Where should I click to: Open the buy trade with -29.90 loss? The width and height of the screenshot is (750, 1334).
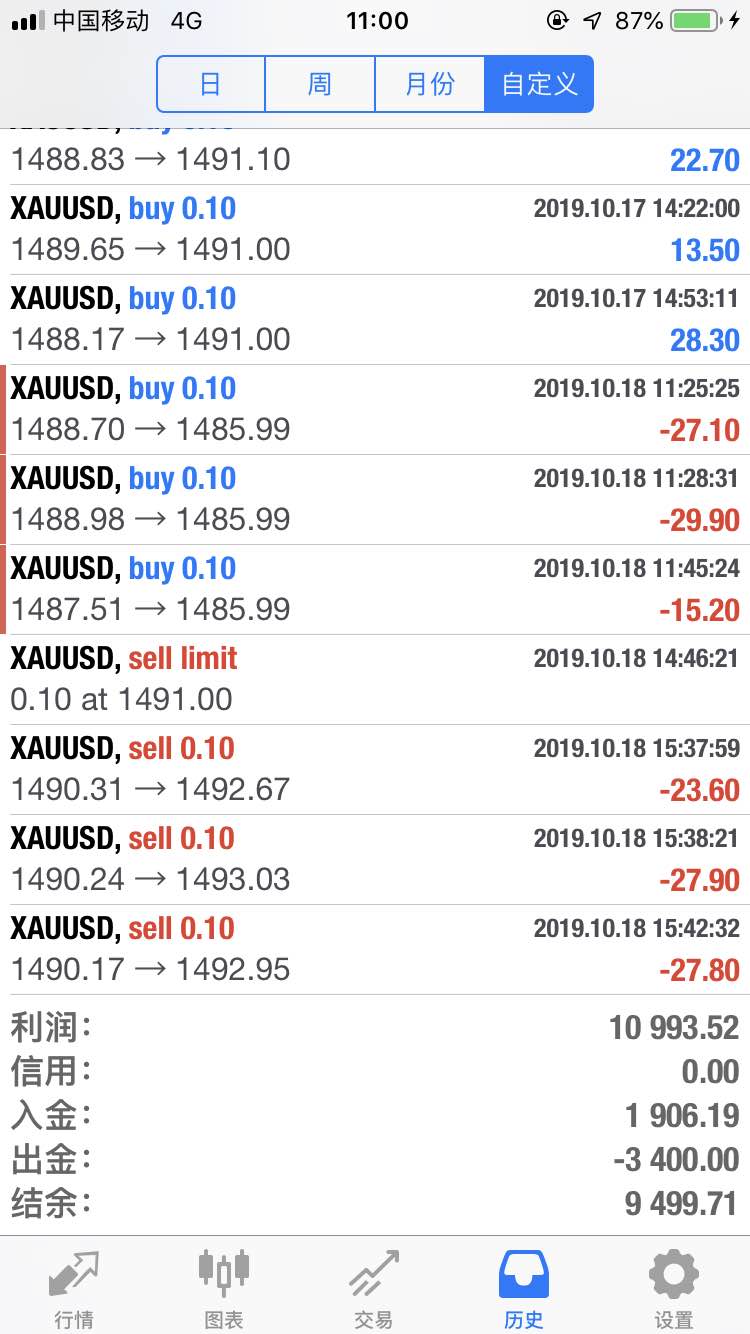click(375, 500)
